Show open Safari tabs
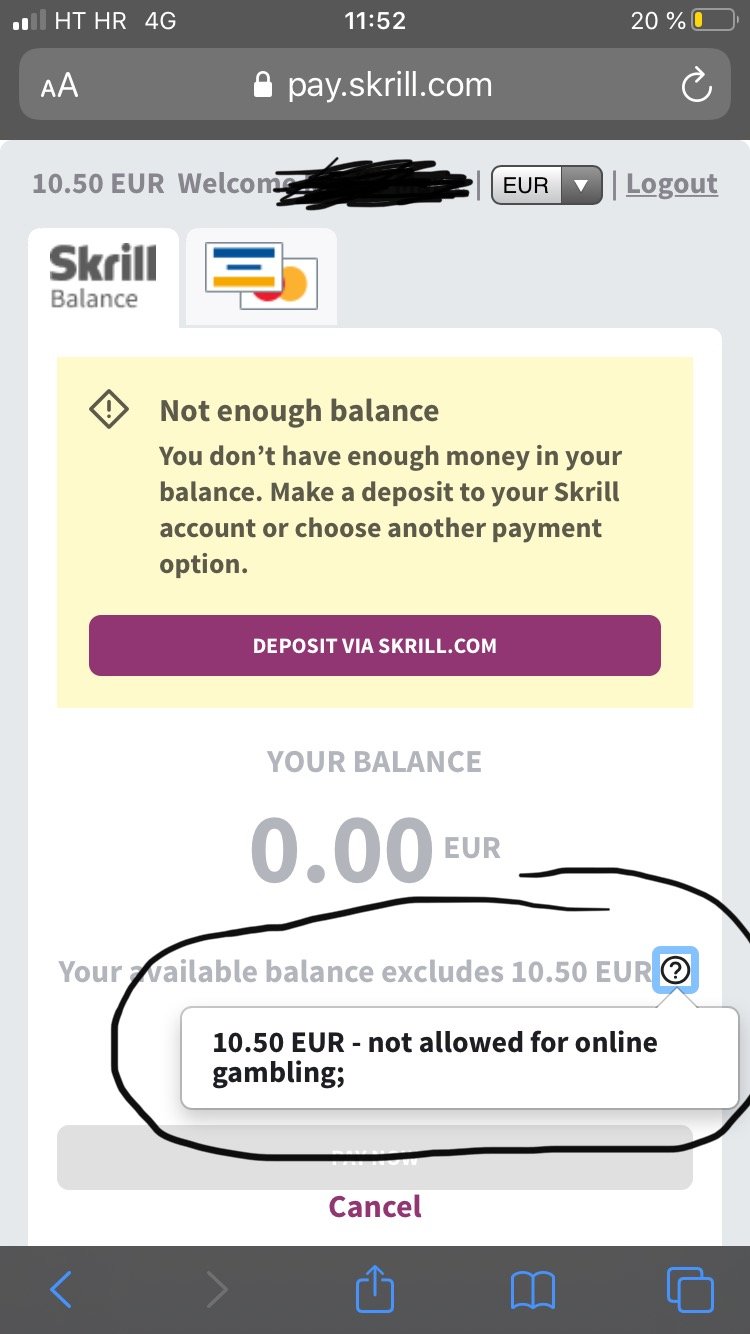The height and width of the screenshot is (1334, 750). (x=690, y=1289)
